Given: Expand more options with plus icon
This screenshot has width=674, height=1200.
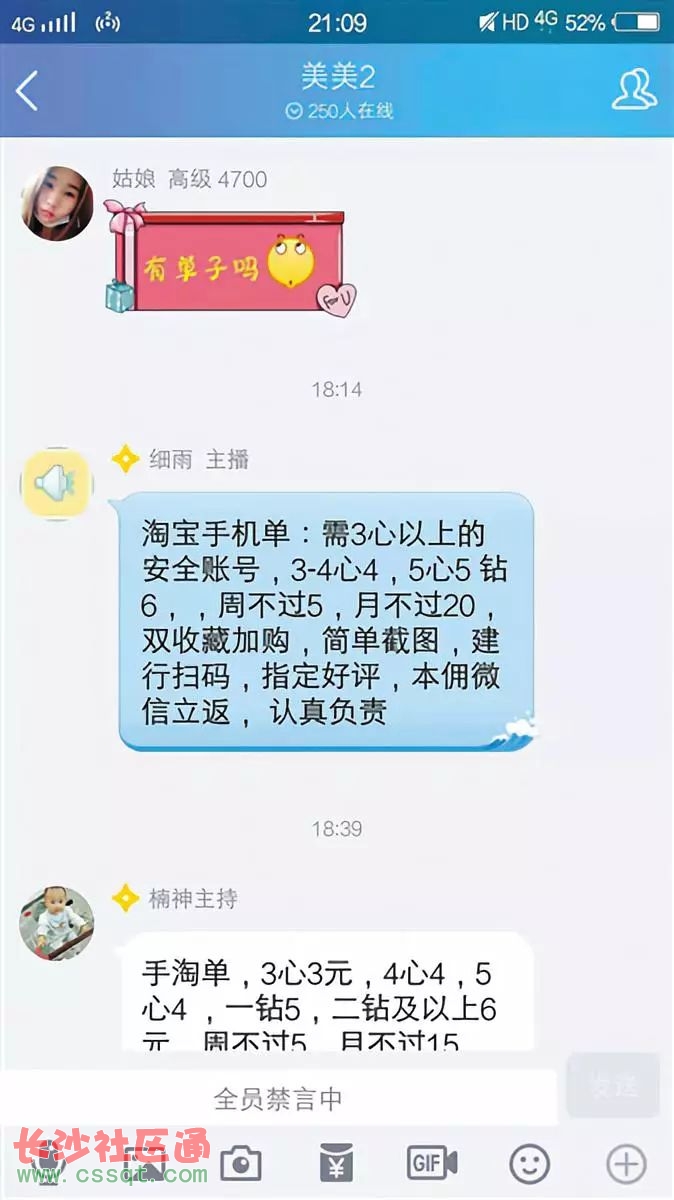Looking at the screenshot, I should point(627,1163).
